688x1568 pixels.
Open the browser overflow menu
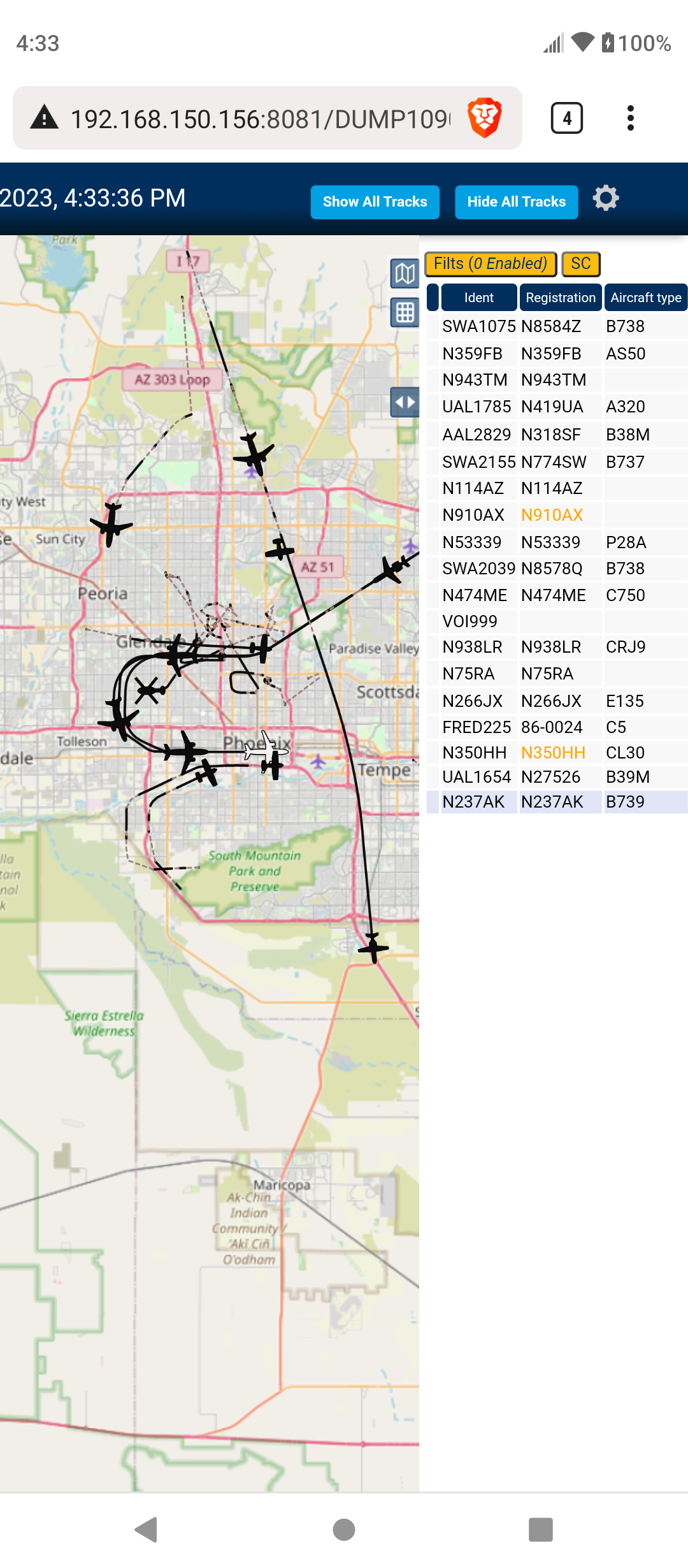click(630, 118)
